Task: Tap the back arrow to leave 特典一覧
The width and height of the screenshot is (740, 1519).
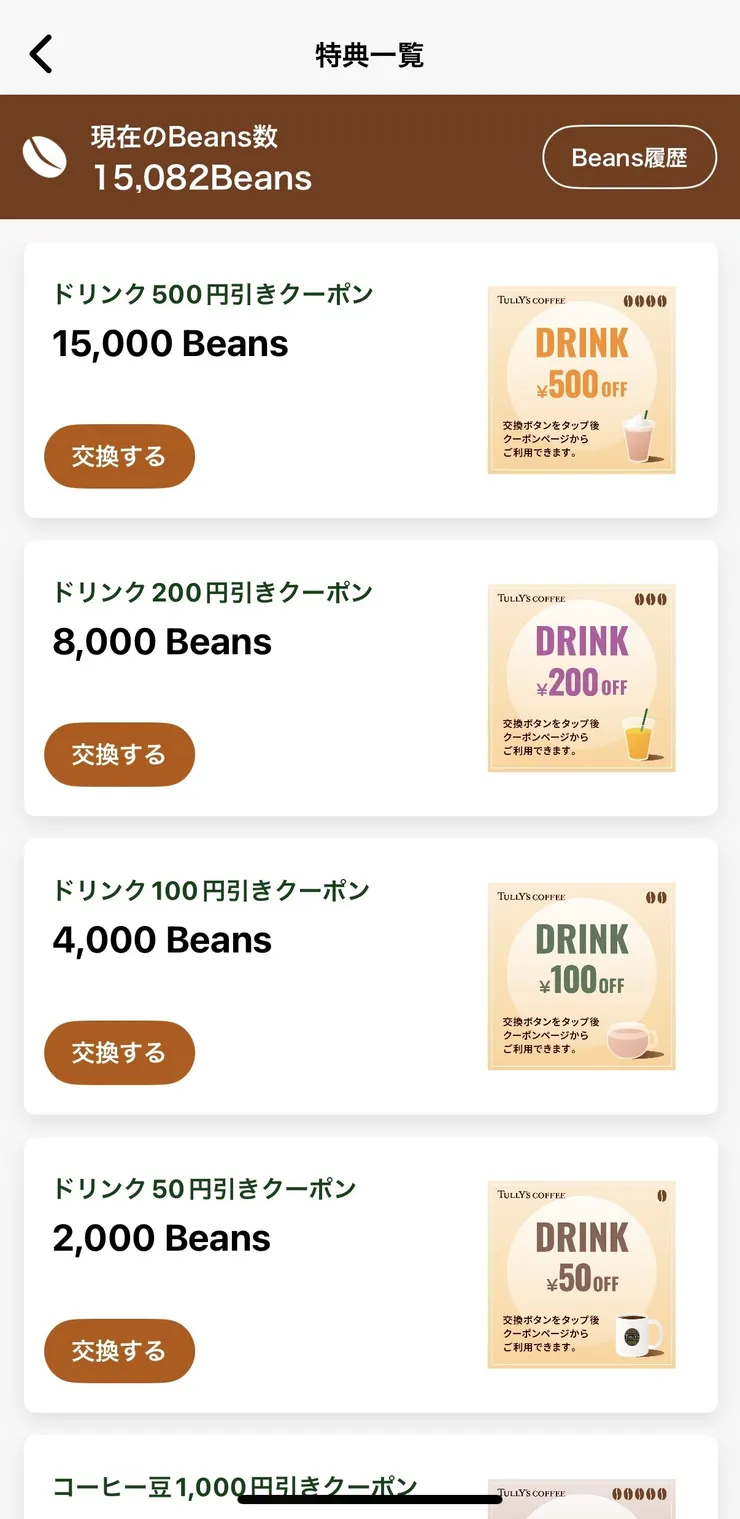Action: pyautogui.click(x=40, y=53)
